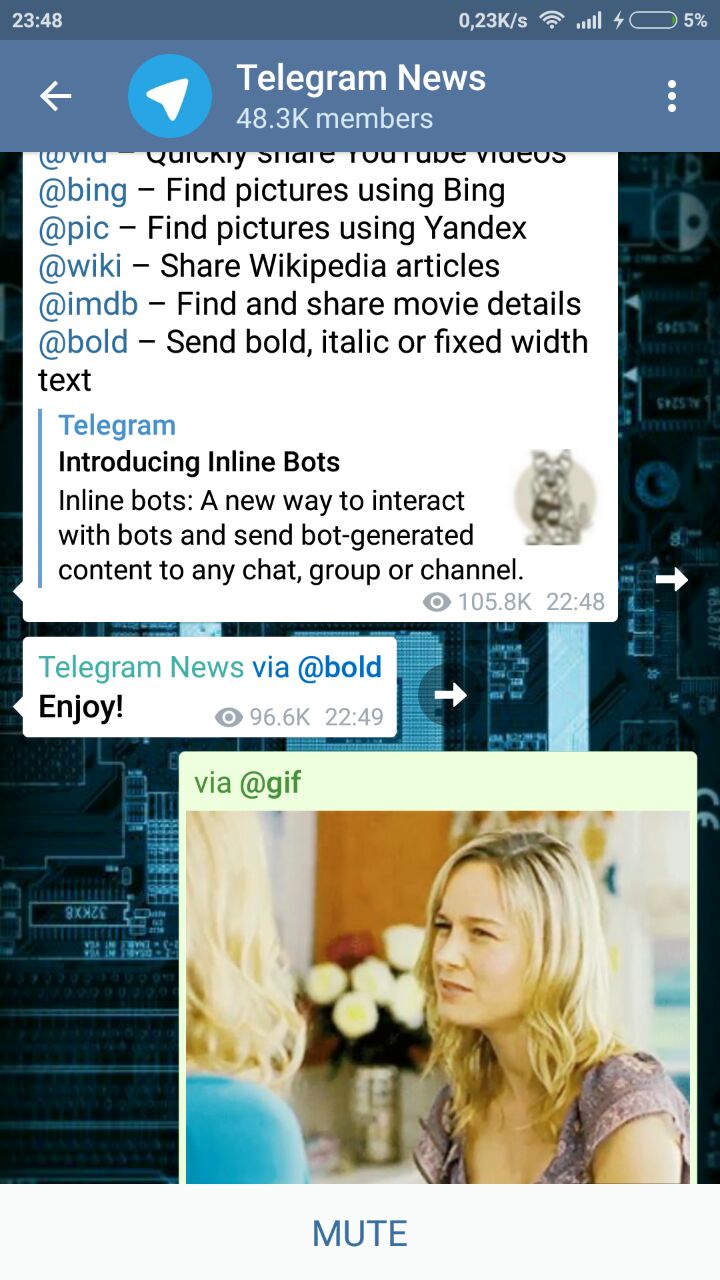This screenshot has width=720, height=1280.
Task: Go back using the arrow
Action: click(x=56, y=97)
